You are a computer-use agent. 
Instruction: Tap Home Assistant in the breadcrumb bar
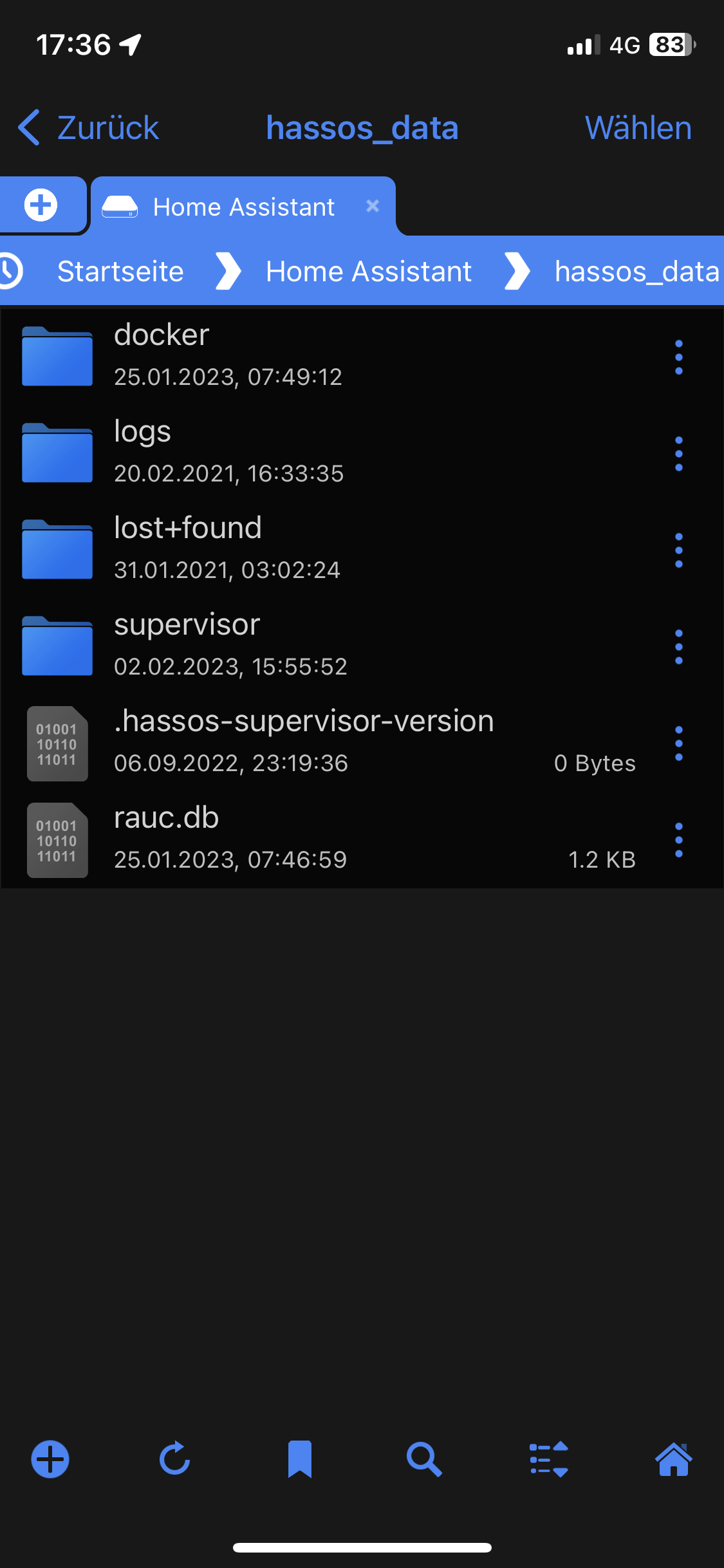(368, 271)
